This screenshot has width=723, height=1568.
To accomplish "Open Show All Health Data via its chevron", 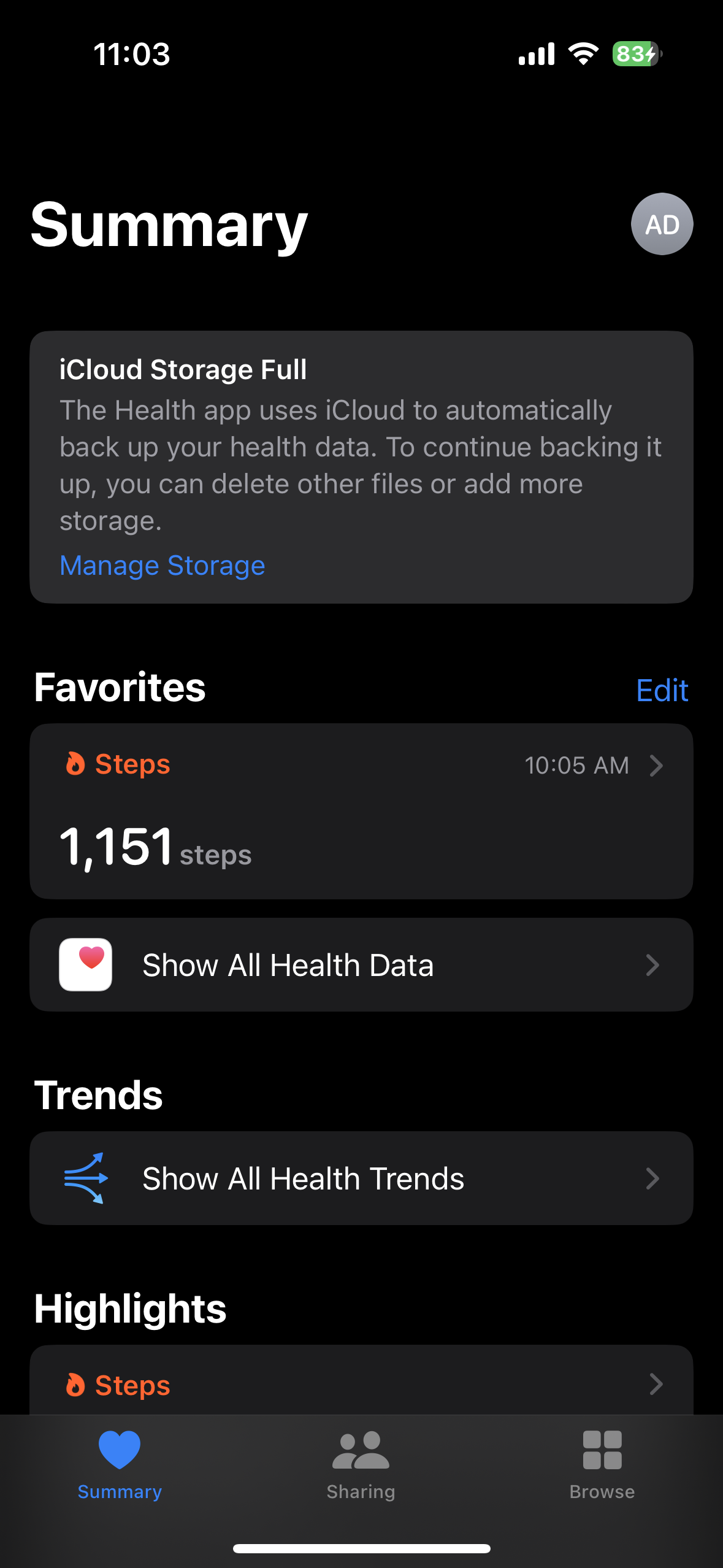I will coord(654,964).
